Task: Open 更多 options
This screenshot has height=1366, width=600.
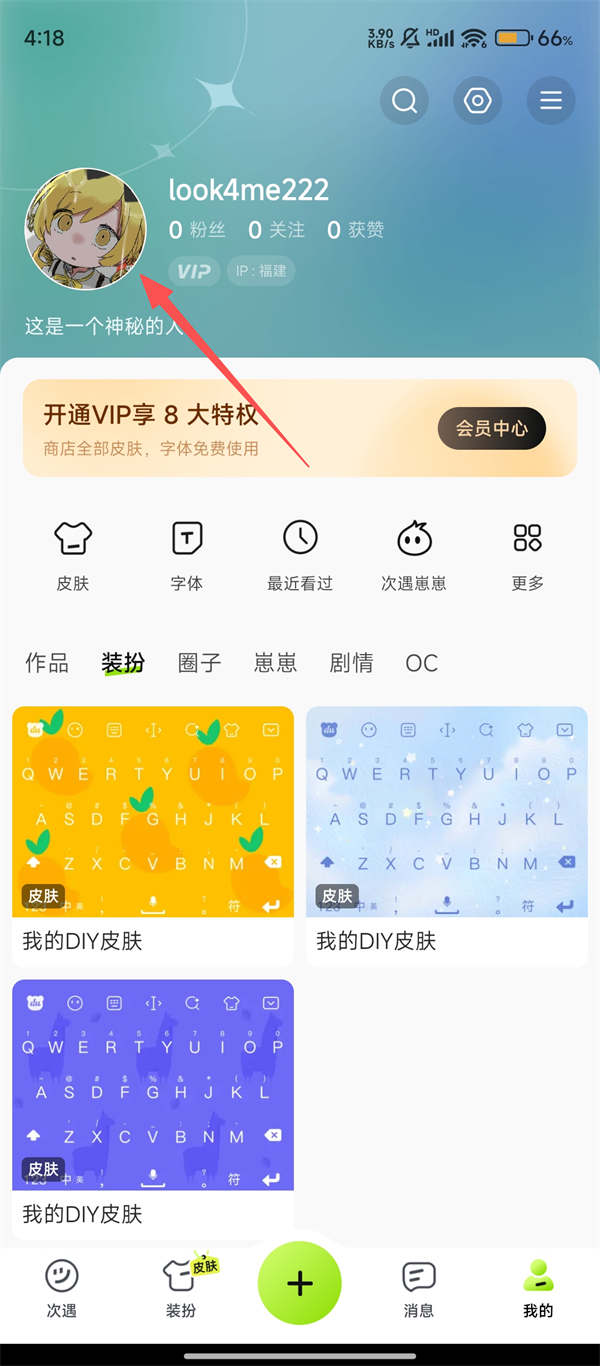Action: click(528, 555)
